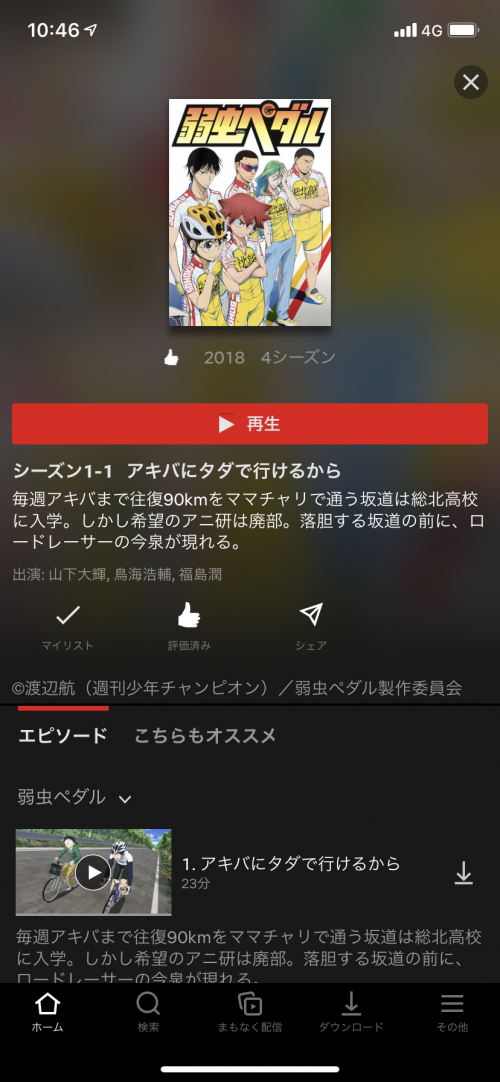The image size is (500, 1082).
Task: Open the その他 menu tab
Action: (452, 1012)
